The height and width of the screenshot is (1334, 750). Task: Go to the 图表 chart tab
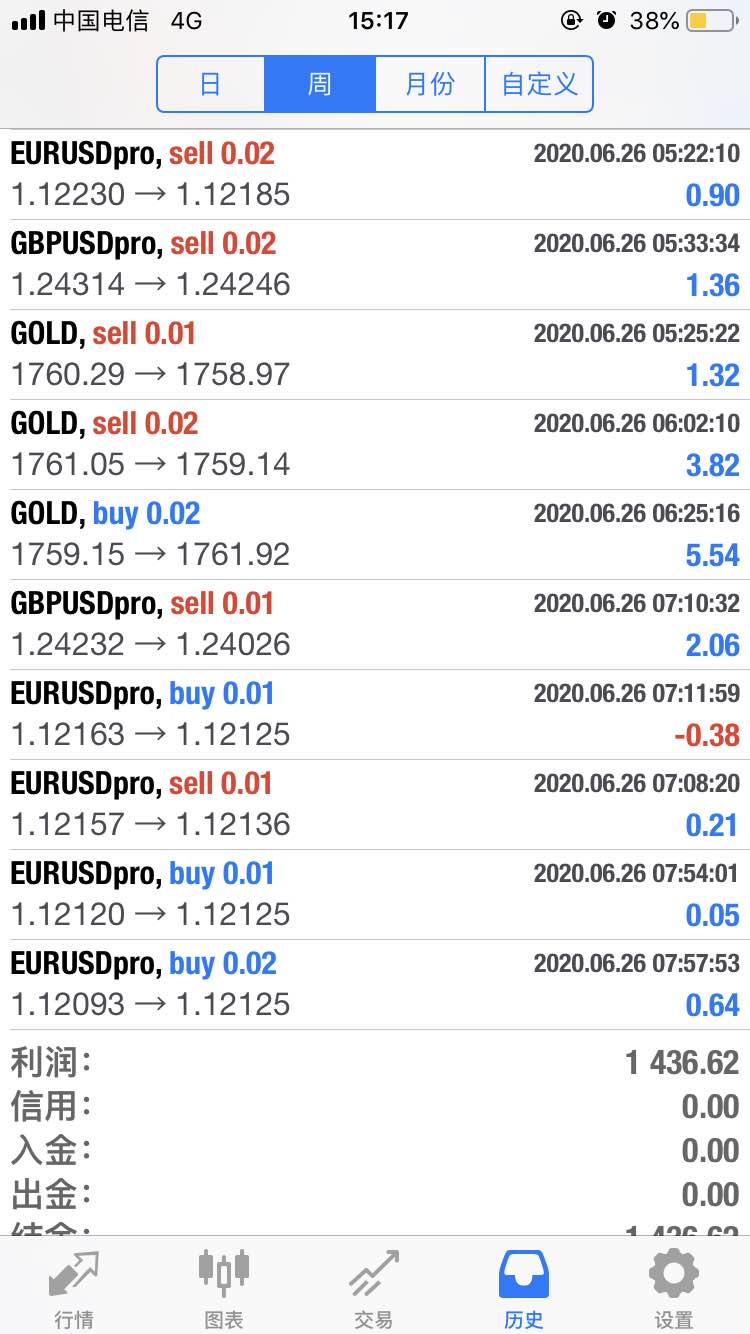pos(224,1288)
